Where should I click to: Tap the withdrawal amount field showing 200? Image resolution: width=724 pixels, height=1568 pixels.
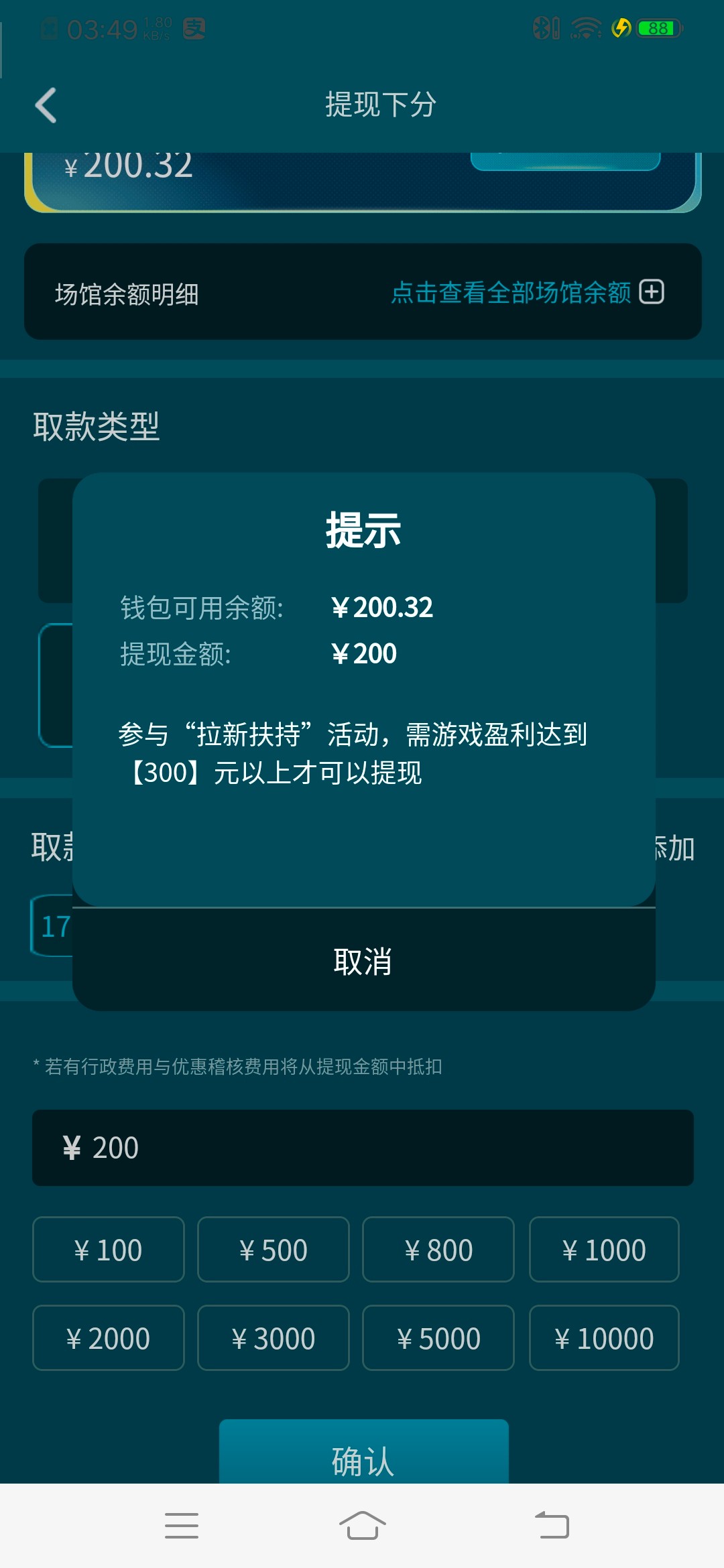pyautogui.click(x=363, y=1147)
